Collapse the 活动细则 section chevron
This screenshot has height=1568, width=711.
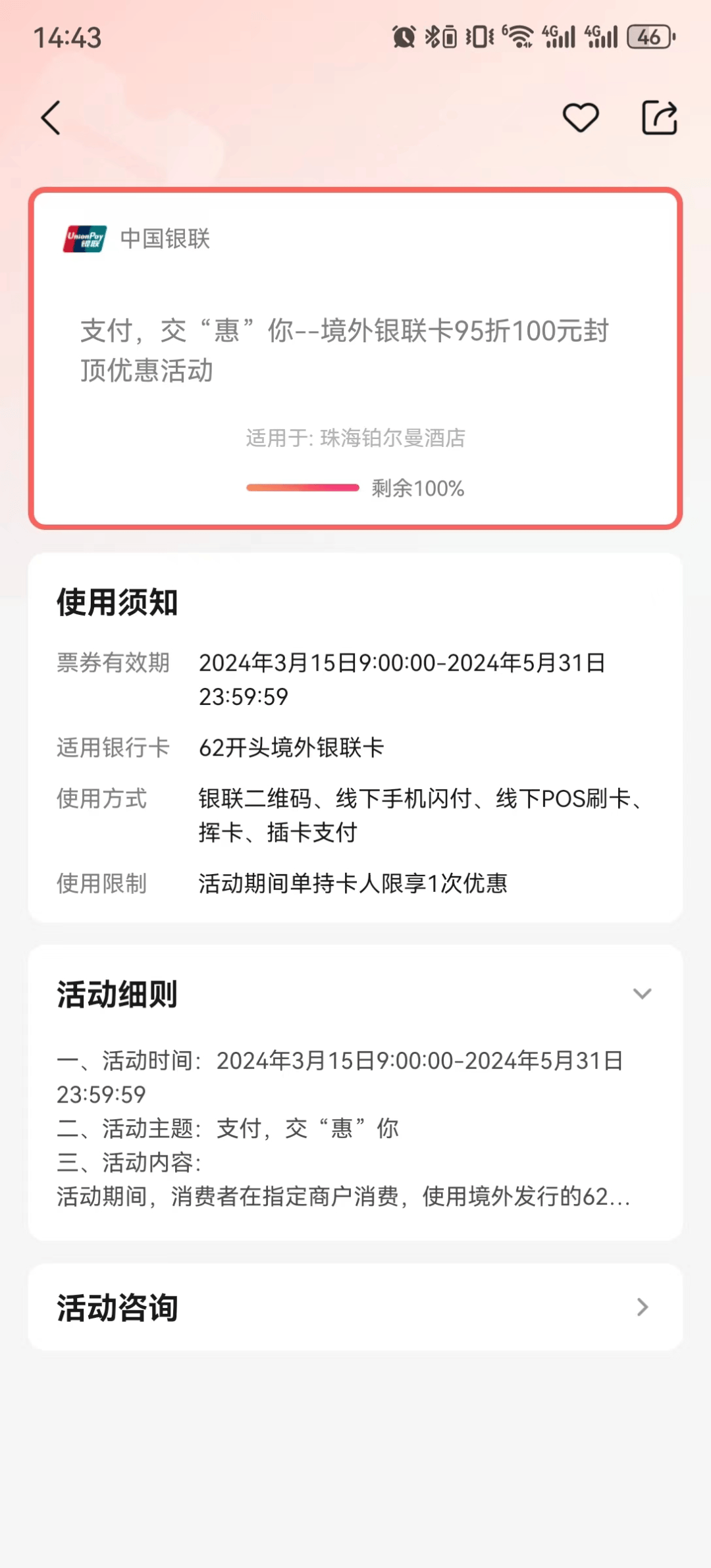coord(643,994)
